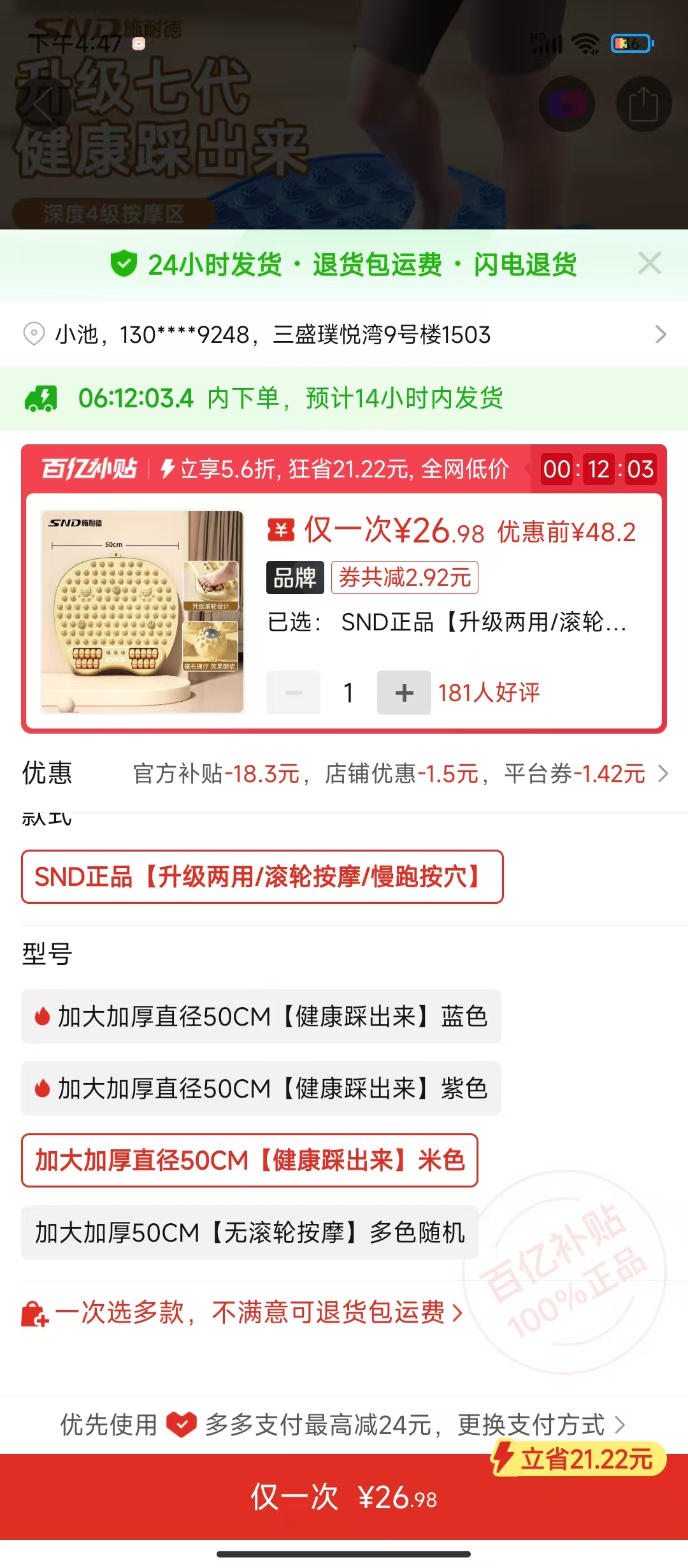Choose the 蓝色 50CM model option
Screen dimensions: 688x1568
coord(261,1016)
